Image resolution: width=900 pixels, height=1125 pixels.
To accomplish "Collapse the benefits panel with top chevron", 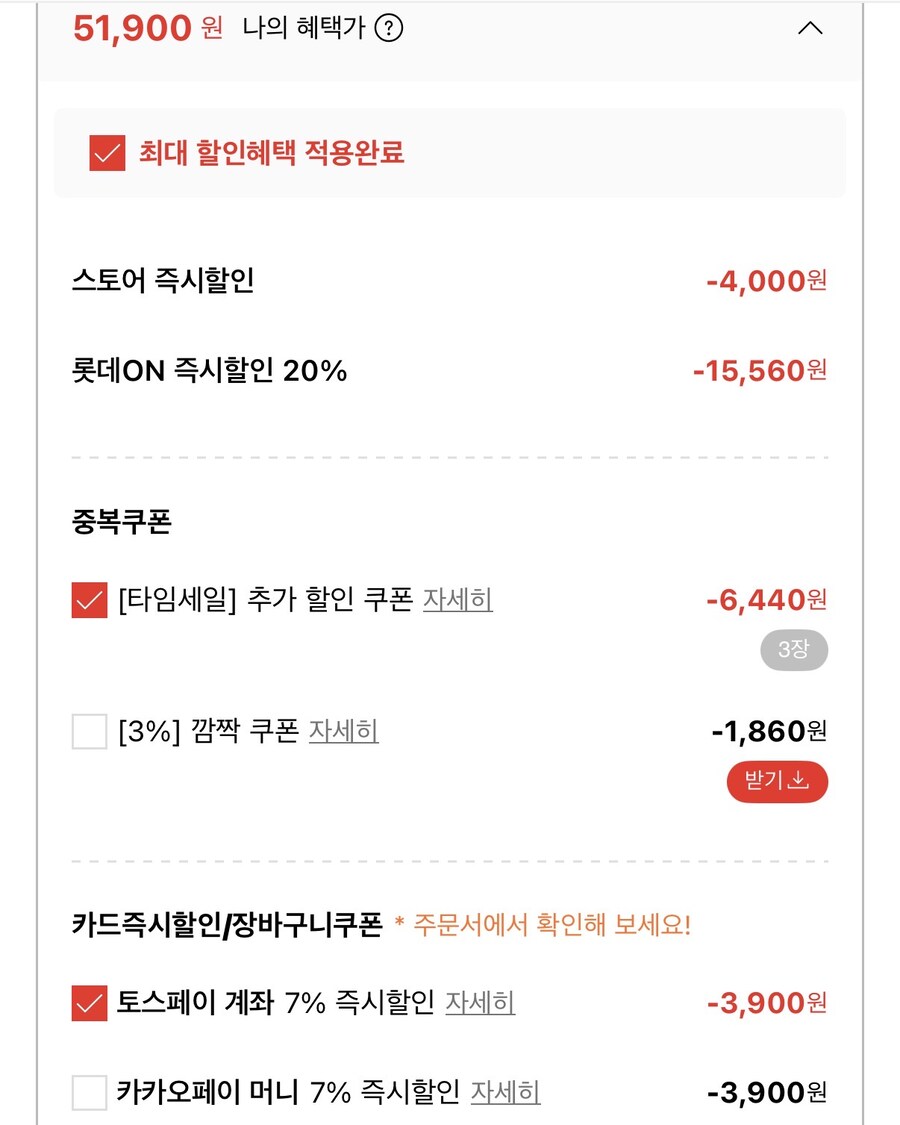I will pyautogui.click(x=810, y=28).
